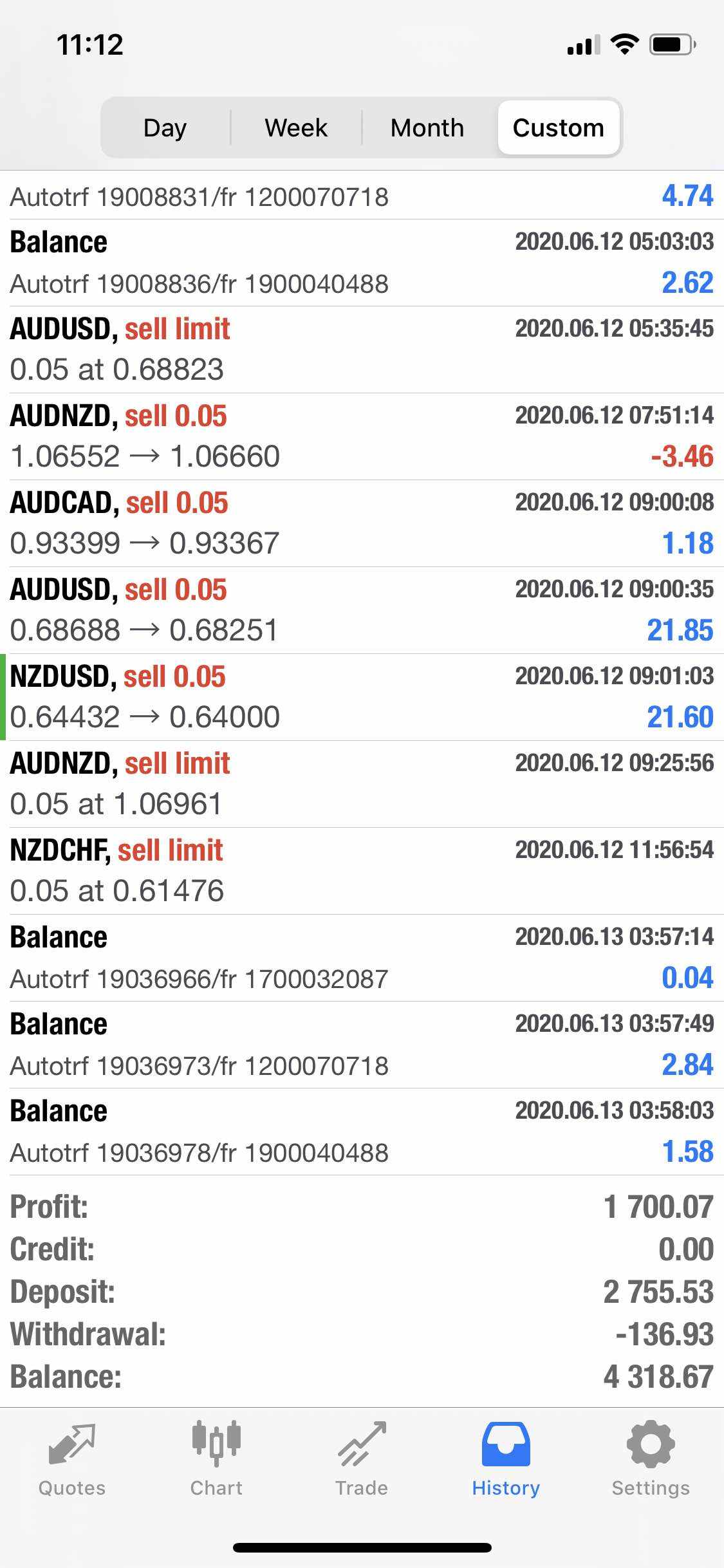The width and height of the screenshot is (724, 1568).
Task: Show the Month history range
Action: click(x=427, y=127)
